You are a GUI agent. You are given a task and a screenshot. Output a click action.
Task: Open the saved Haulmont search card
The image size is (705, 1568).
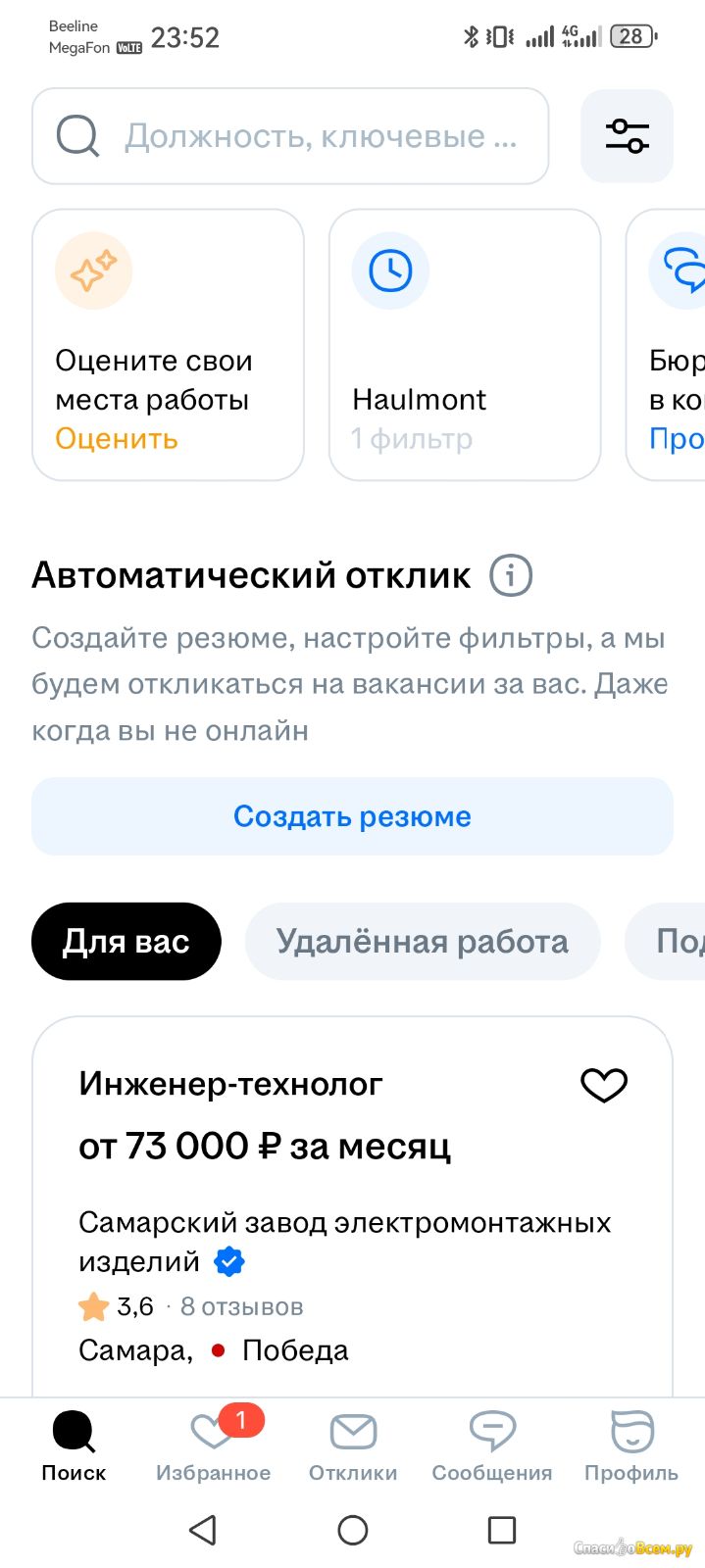[x=465, y=345]
